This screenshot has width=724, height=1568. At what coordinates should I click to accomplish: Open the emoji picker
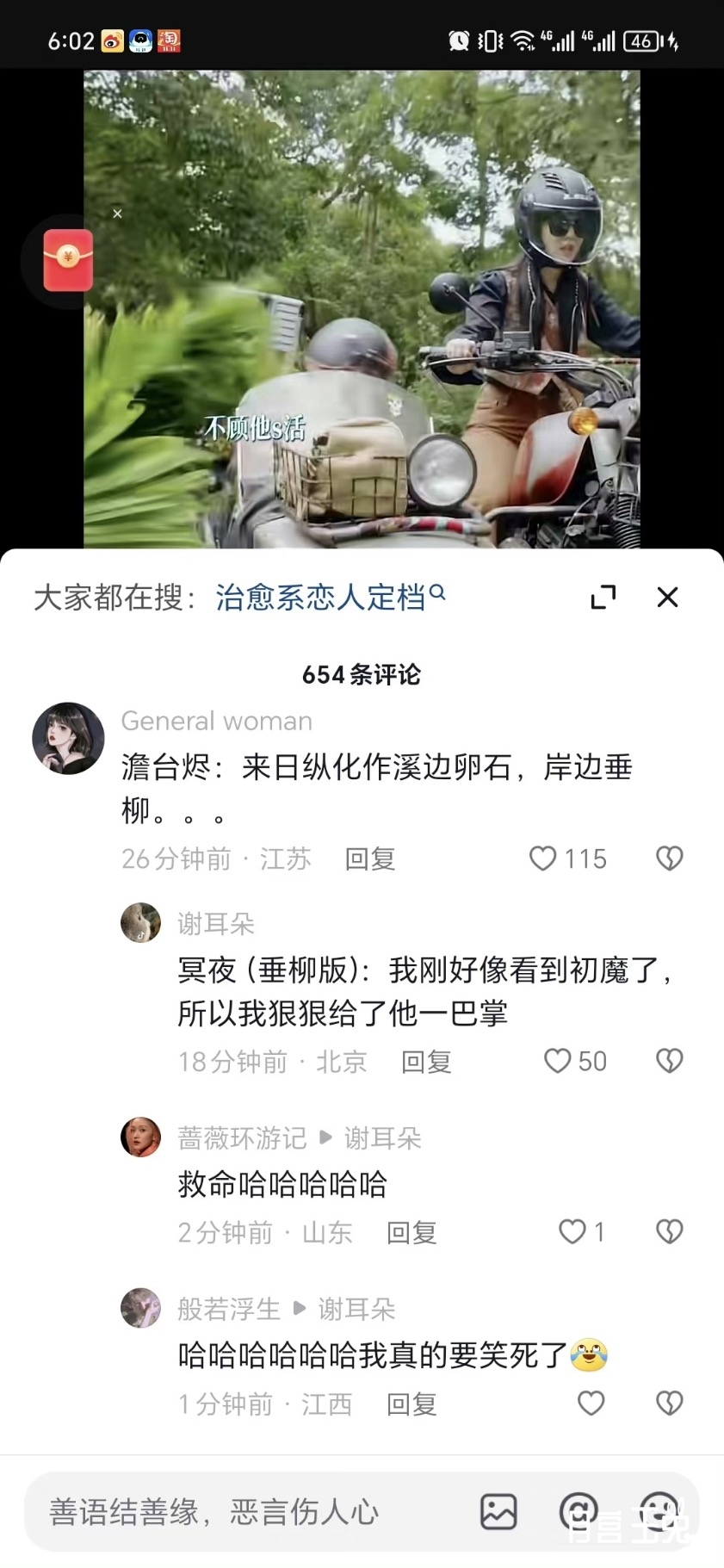pos(659,1511)
